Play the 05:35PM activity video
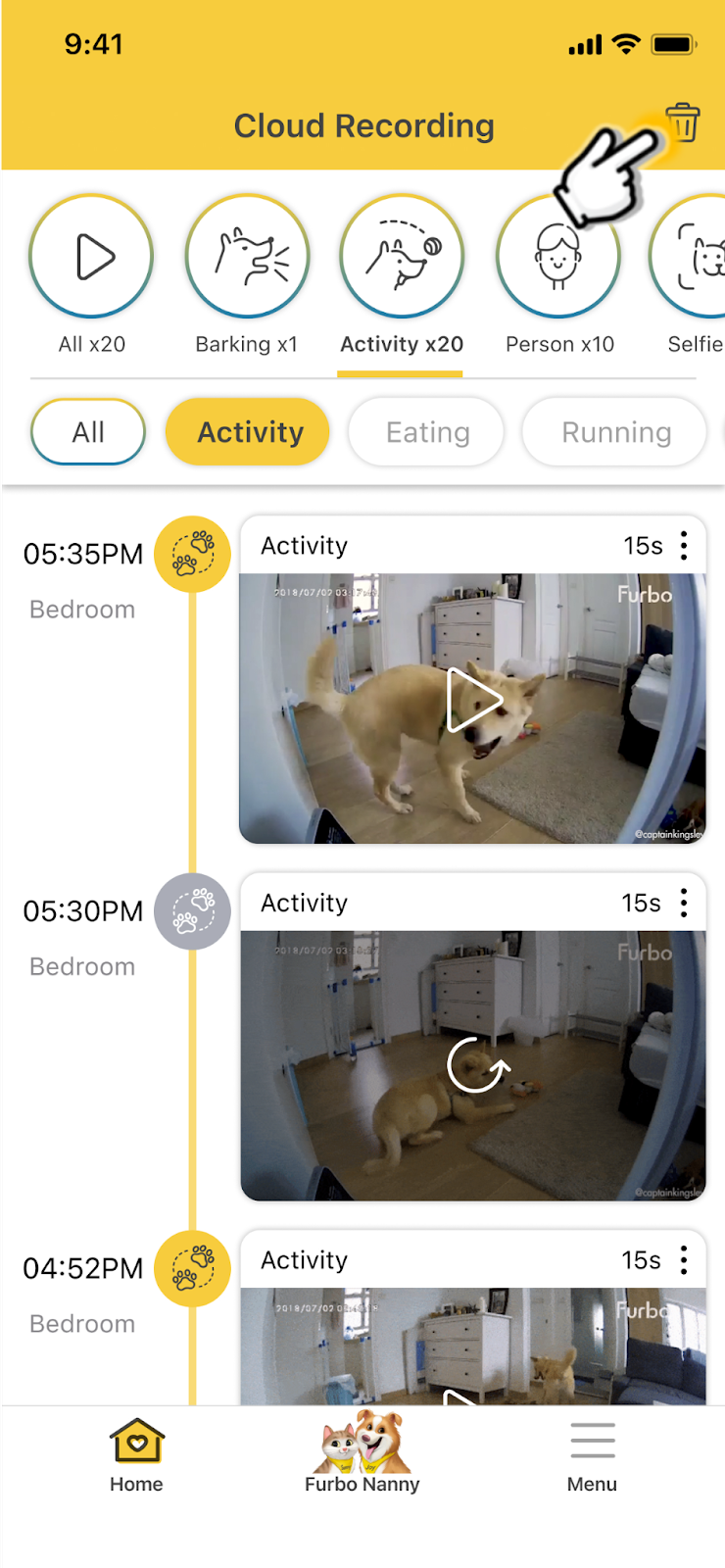 474,700
